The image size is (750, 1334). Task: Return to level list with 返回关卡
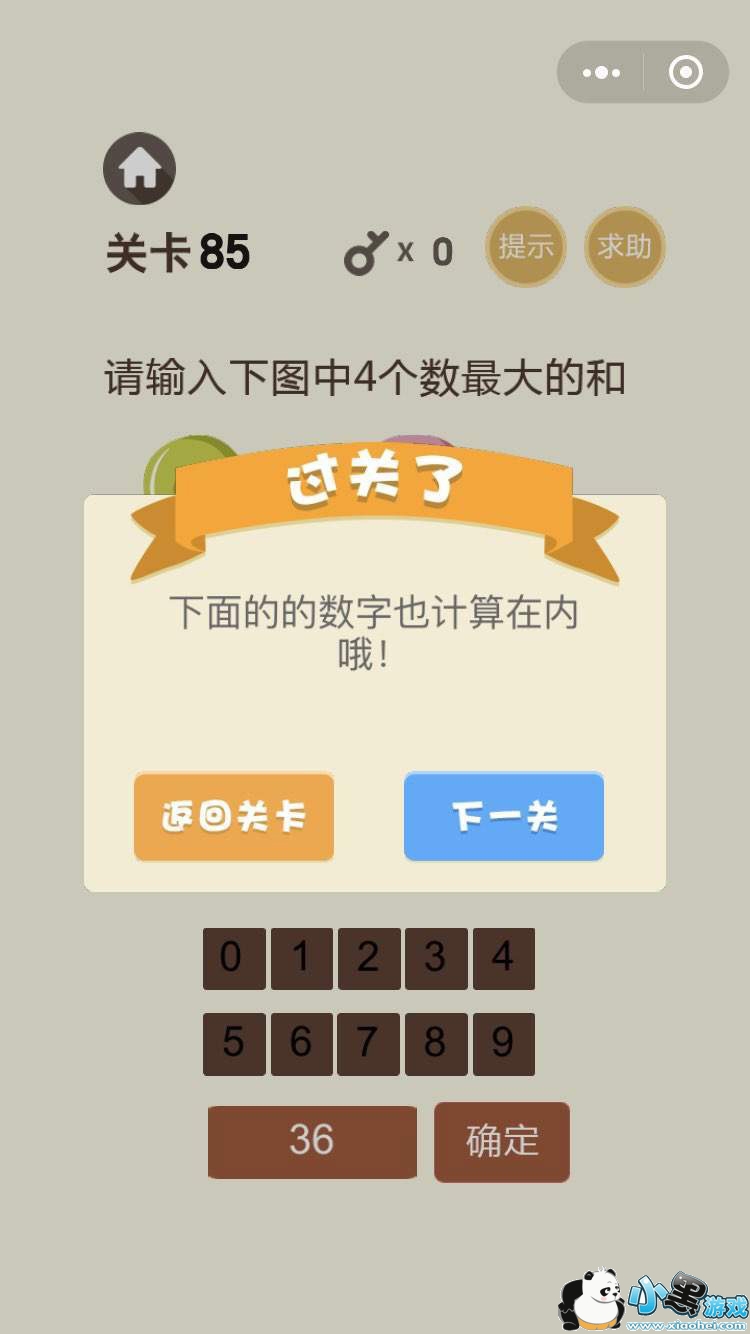234,817
